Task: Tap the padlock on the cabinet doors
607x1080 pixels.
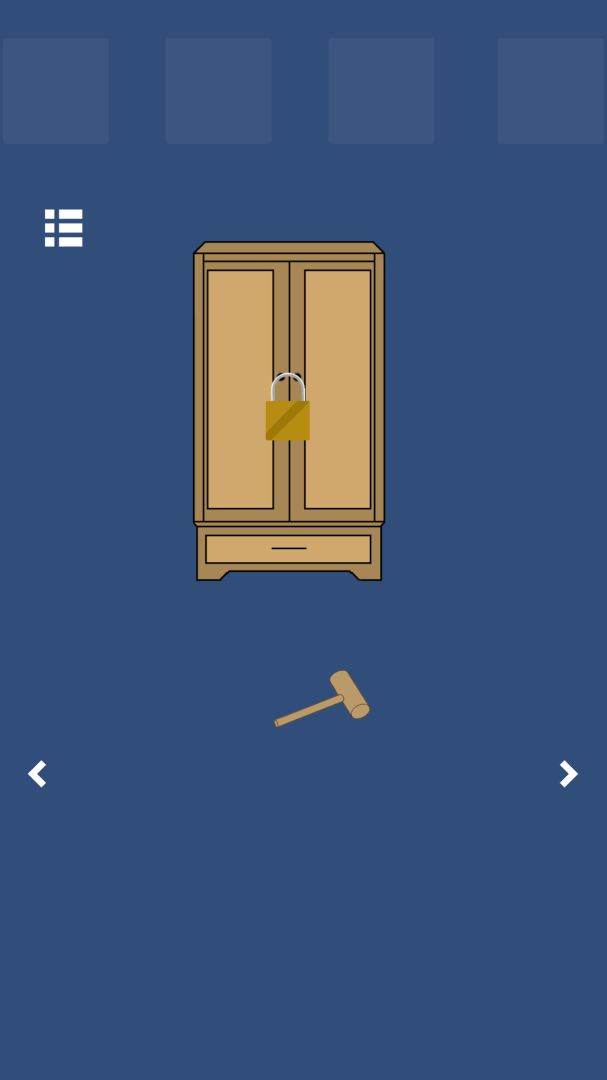Action: tap(288, 411)
